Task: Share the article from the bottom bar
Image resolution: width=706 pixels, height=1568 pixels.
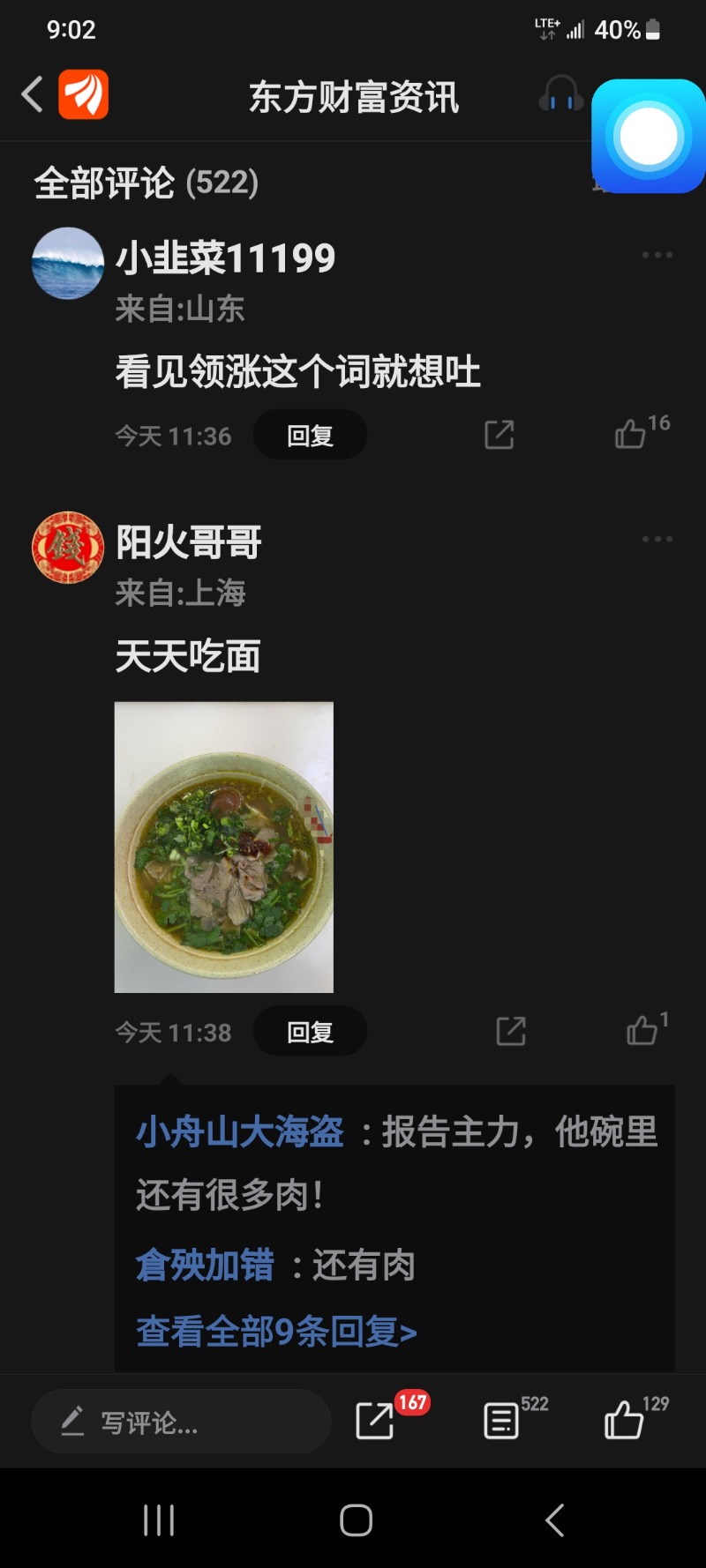Action: pyautogui.click(x=376, y=1421)
